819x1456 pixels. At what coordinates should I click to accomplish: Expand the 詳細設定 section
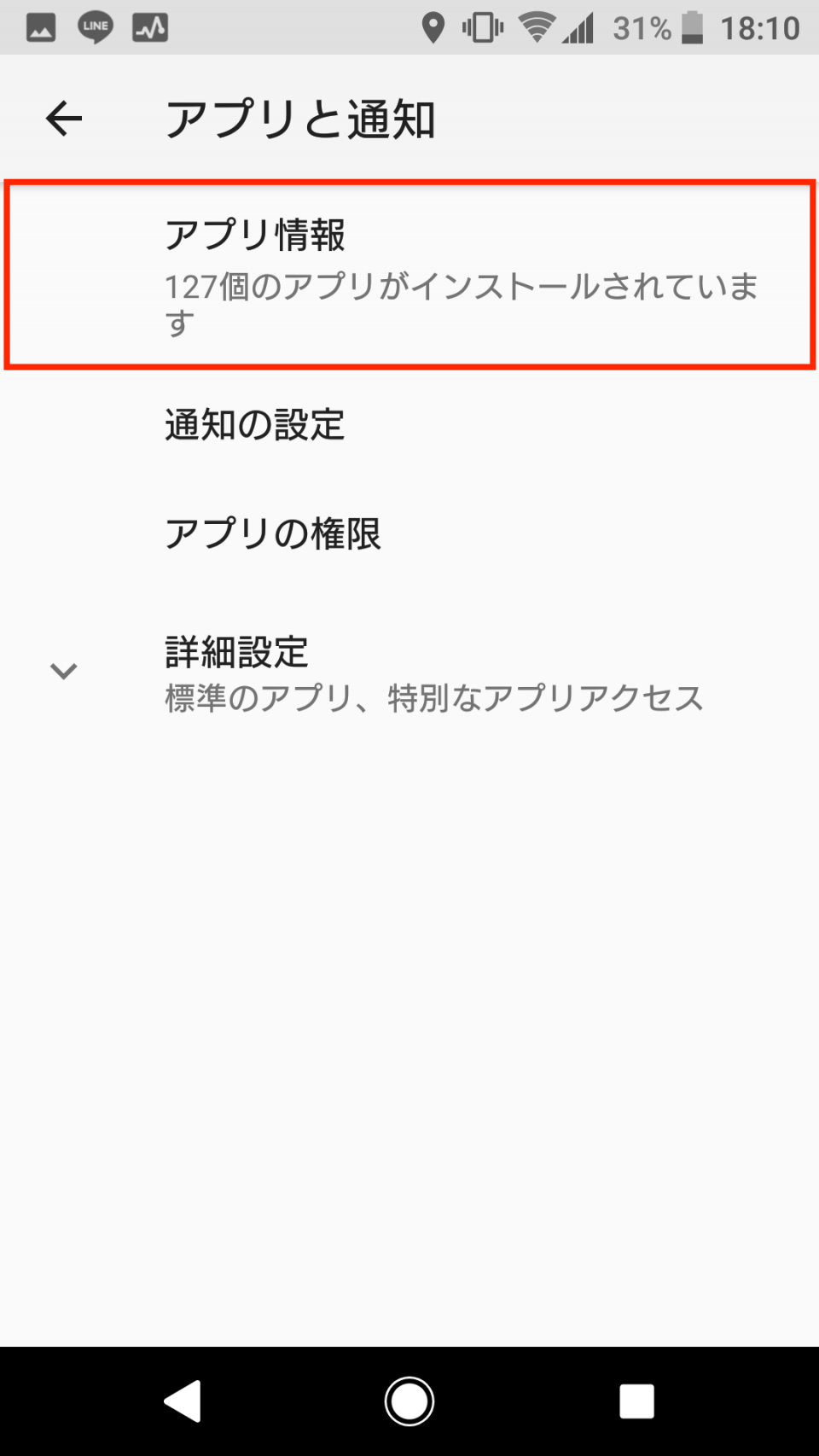pyautogui.click(x=409, y=673)
